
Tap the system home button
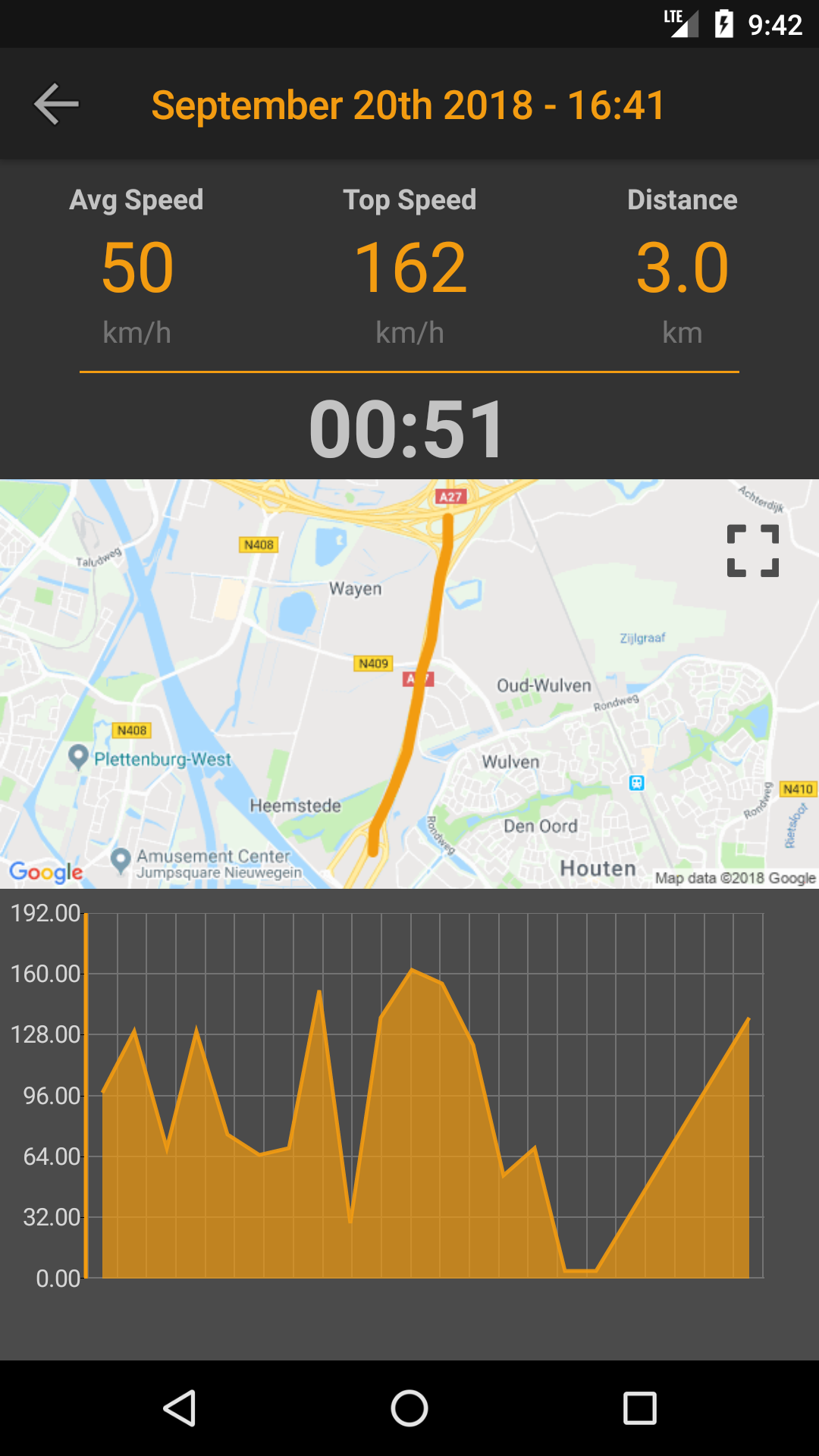(x=409, y=1408)
